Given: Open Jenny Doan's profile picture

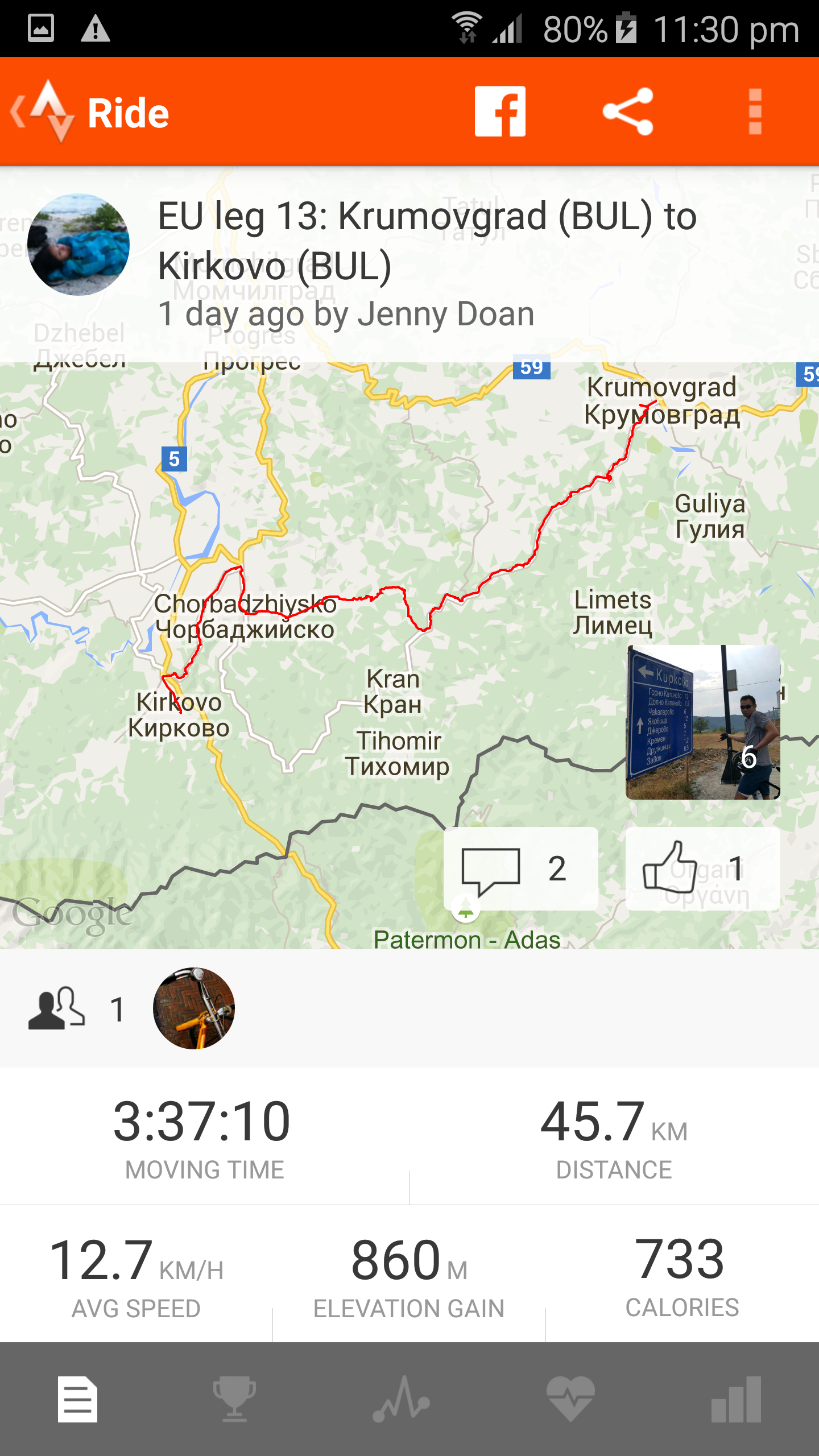Looking at the screenshot, I should coord(78,245).
